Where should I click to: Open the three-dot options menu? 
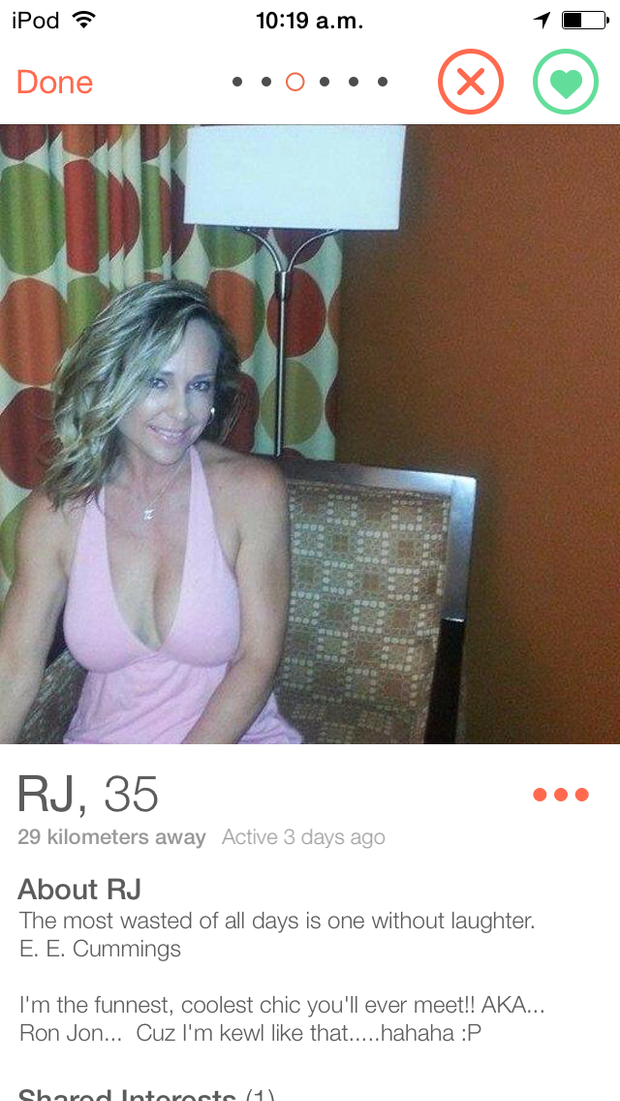point(561,795)
